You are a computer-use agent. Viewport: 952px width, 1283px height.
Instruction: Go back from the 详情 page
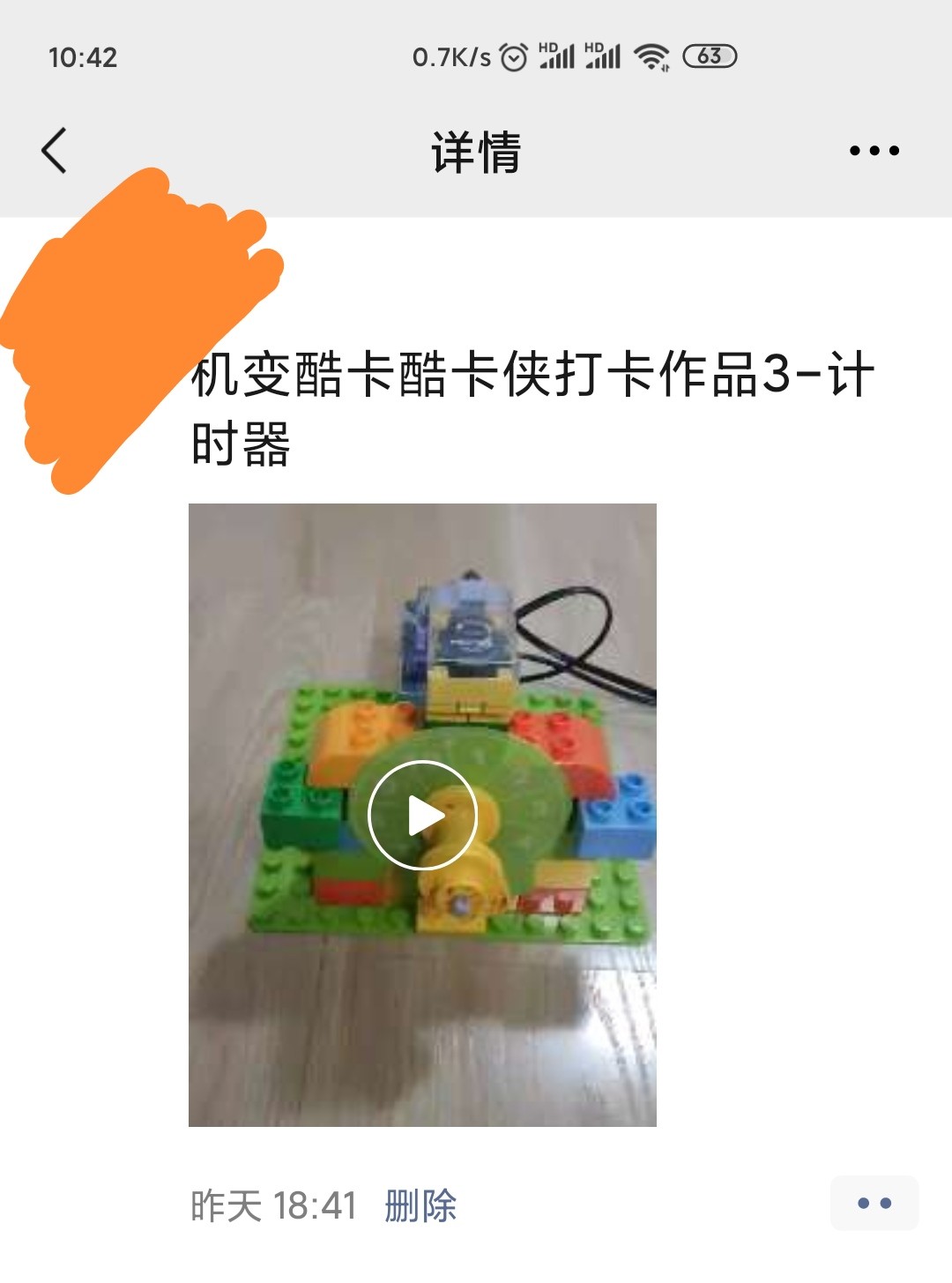55,151
